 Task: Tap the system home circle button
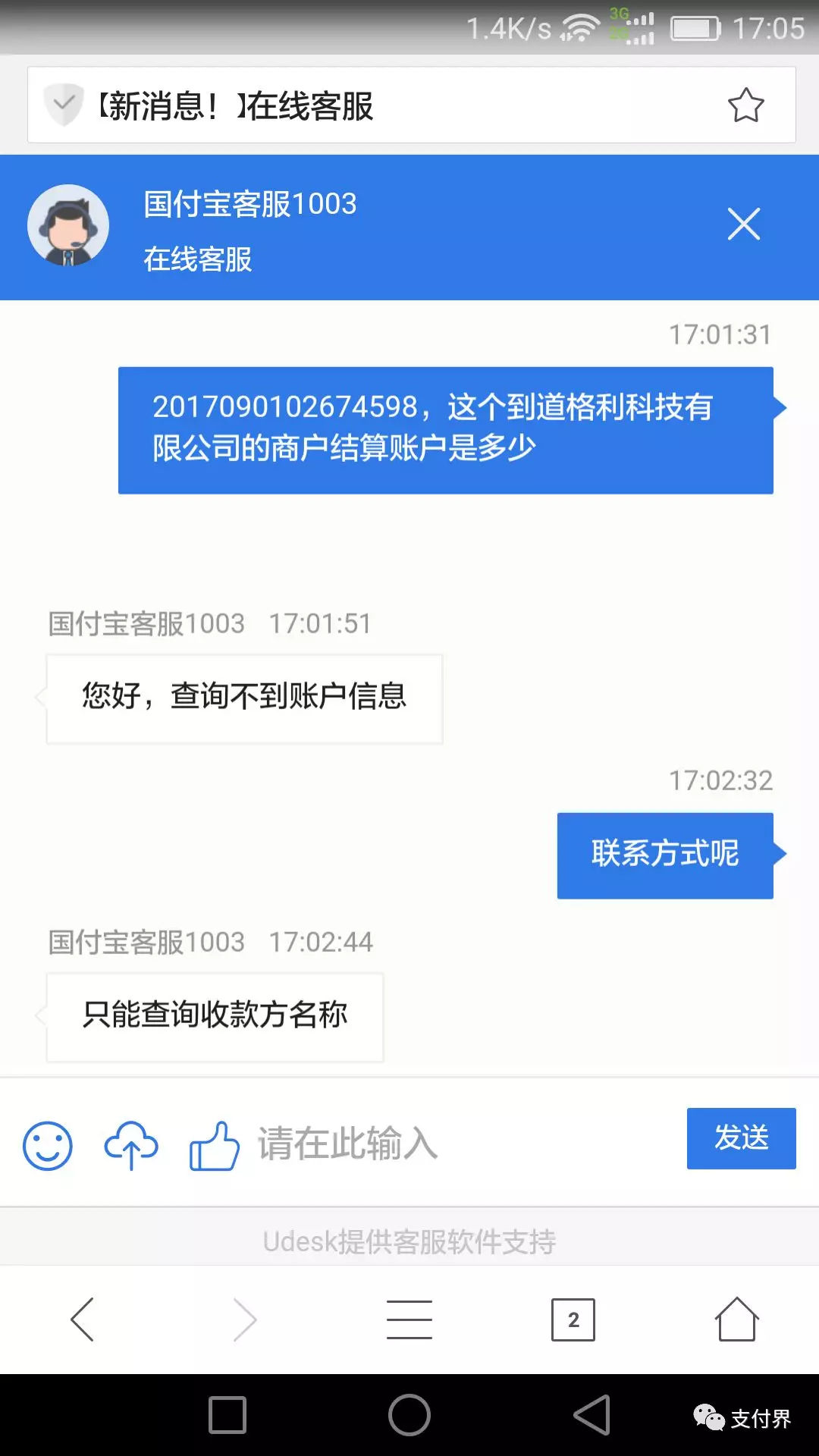[409, 1415]
